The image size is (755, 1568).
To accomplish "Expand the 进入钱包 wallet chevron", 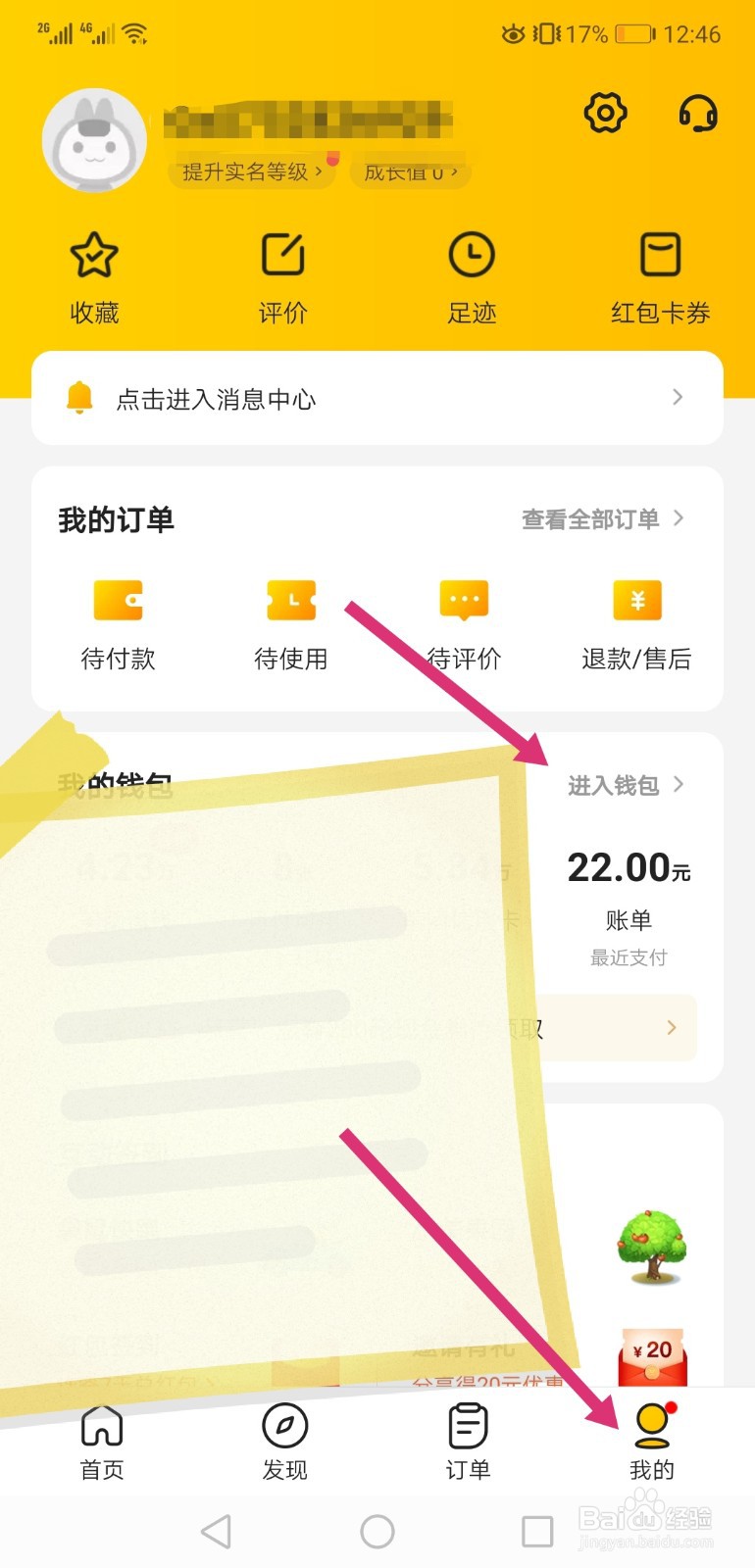I will point(679,784).
